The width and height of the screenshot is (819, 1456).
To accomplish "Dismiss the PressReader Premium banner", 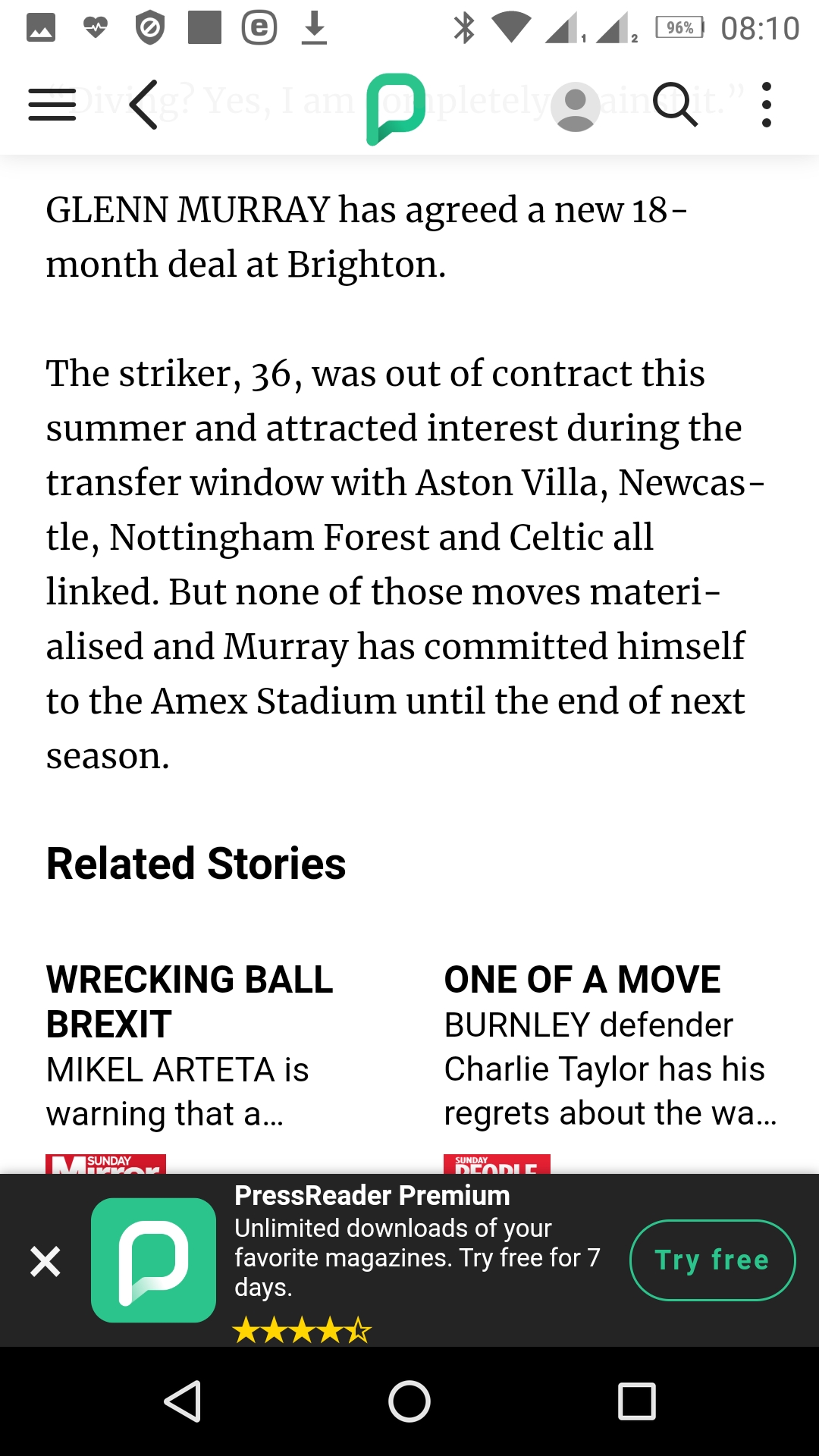I will click(45, 1261).
